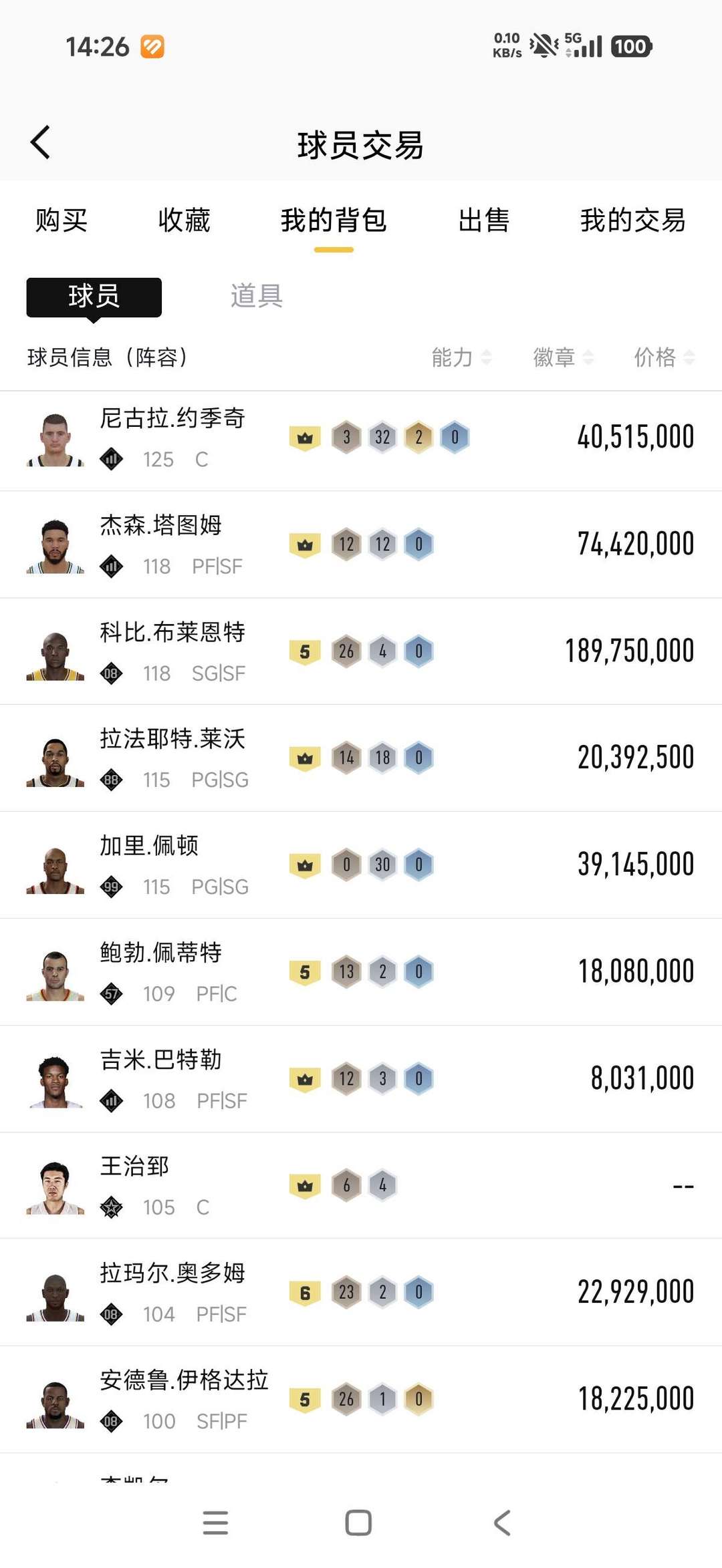
Task: Open player 吉米.巴特勒
Action: (160, 1060)
